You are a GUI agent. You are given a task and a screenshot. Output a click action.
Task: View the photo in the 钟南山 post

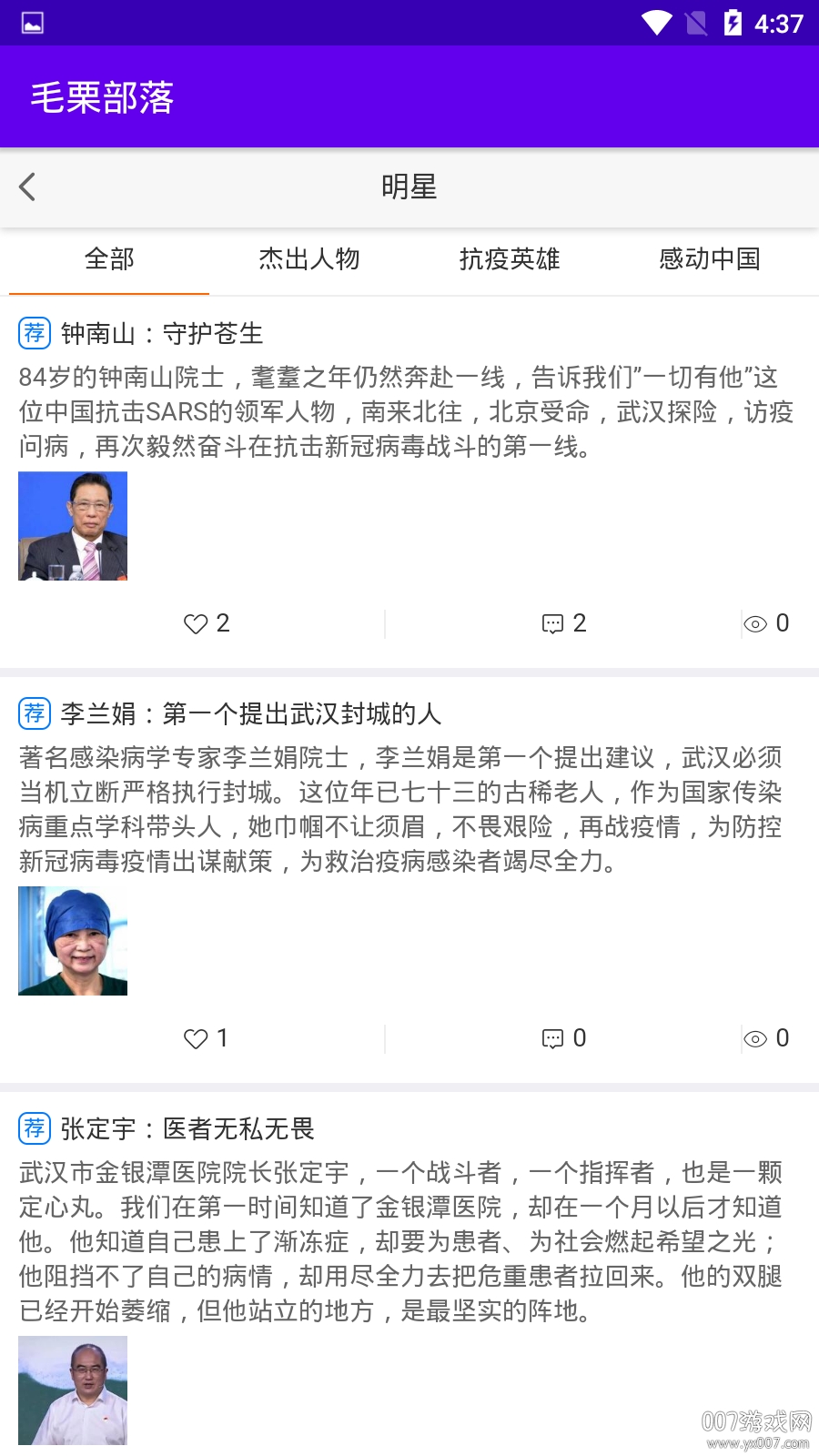click(x=73, y=526)
